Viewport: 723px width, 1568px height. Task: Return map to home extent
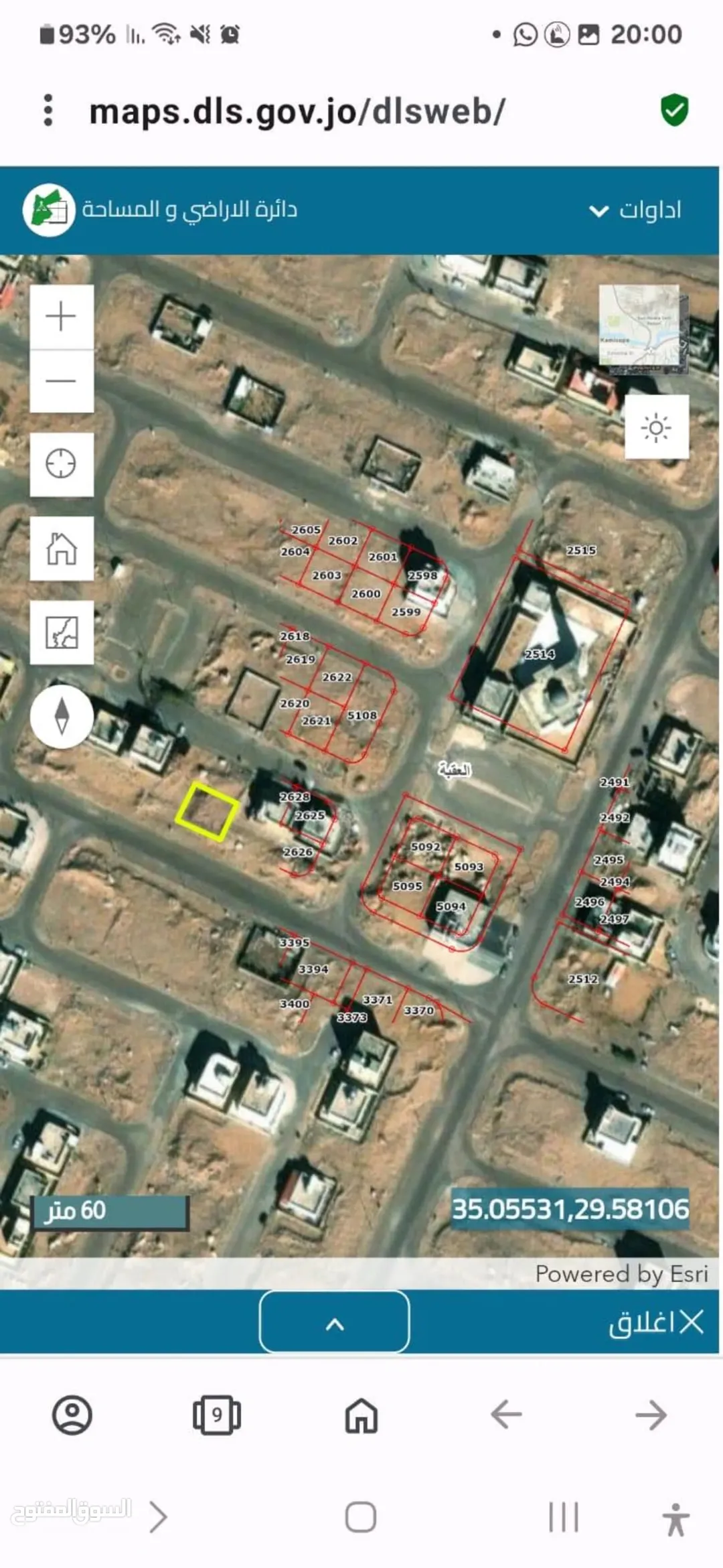click(x=62, y=549)
